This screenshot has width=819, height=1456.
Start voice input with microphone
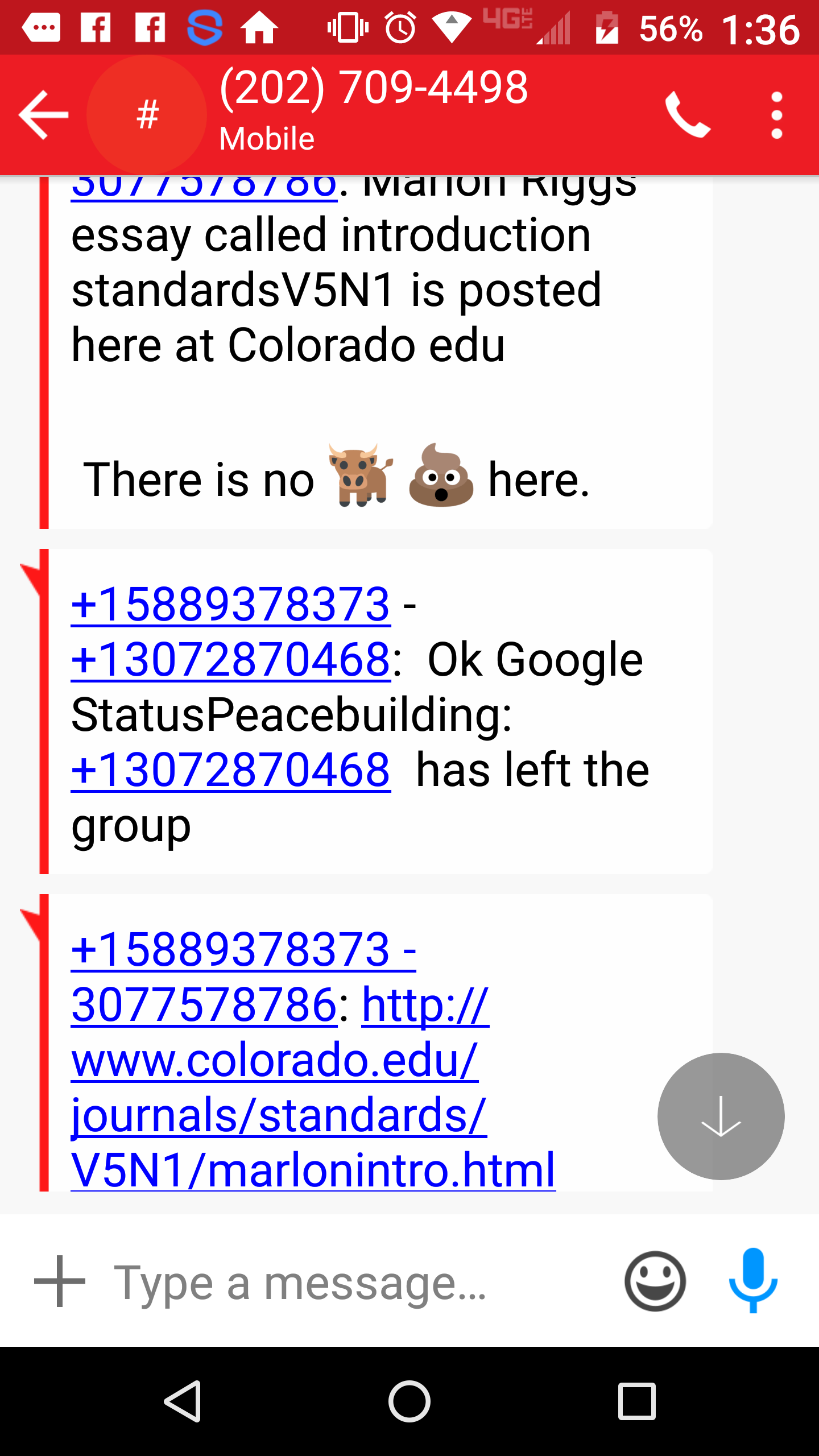pos(753,1280)
